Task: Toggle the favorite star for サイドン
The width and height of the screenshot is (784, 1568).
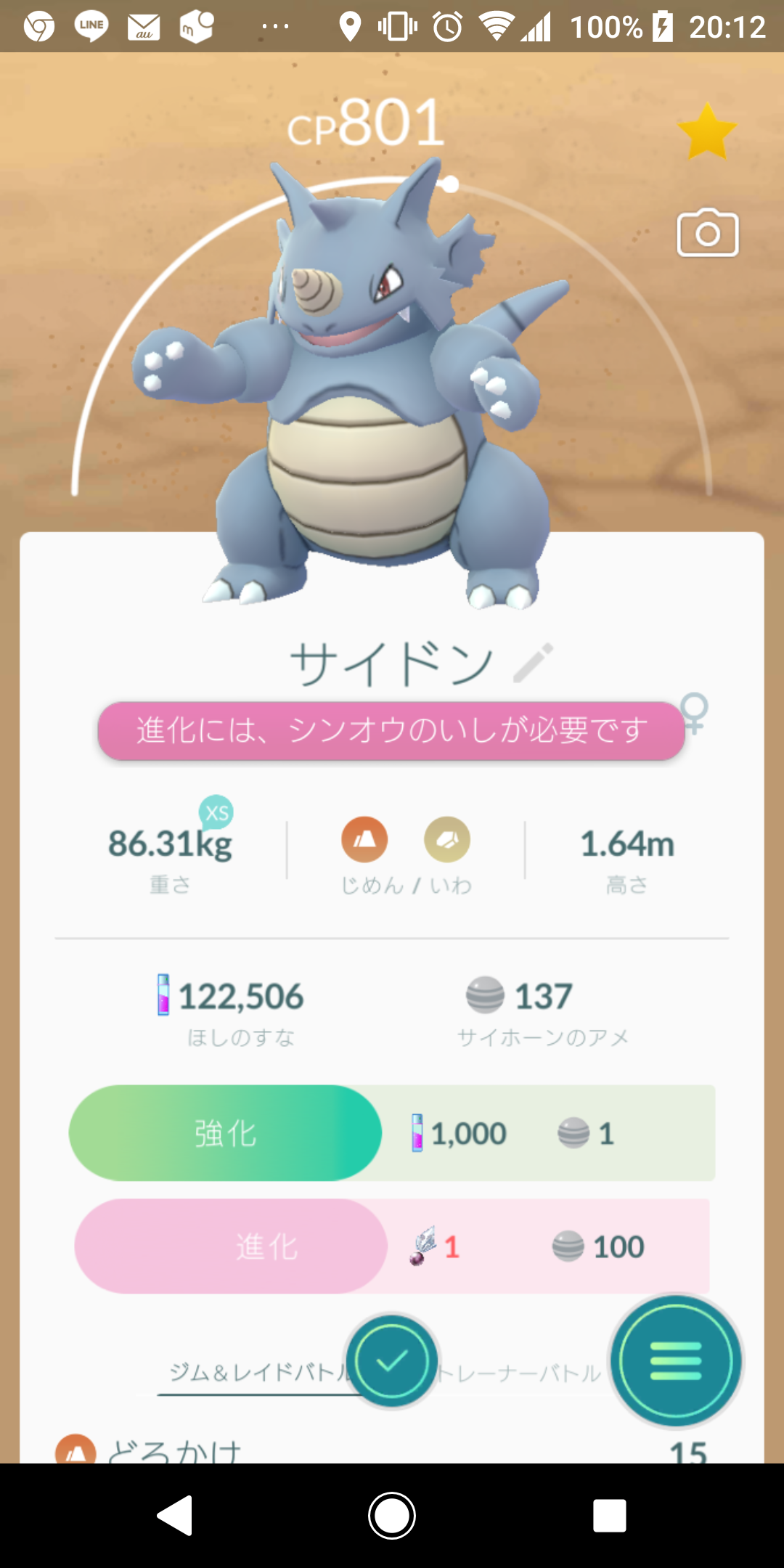Action: coord(706,131)
